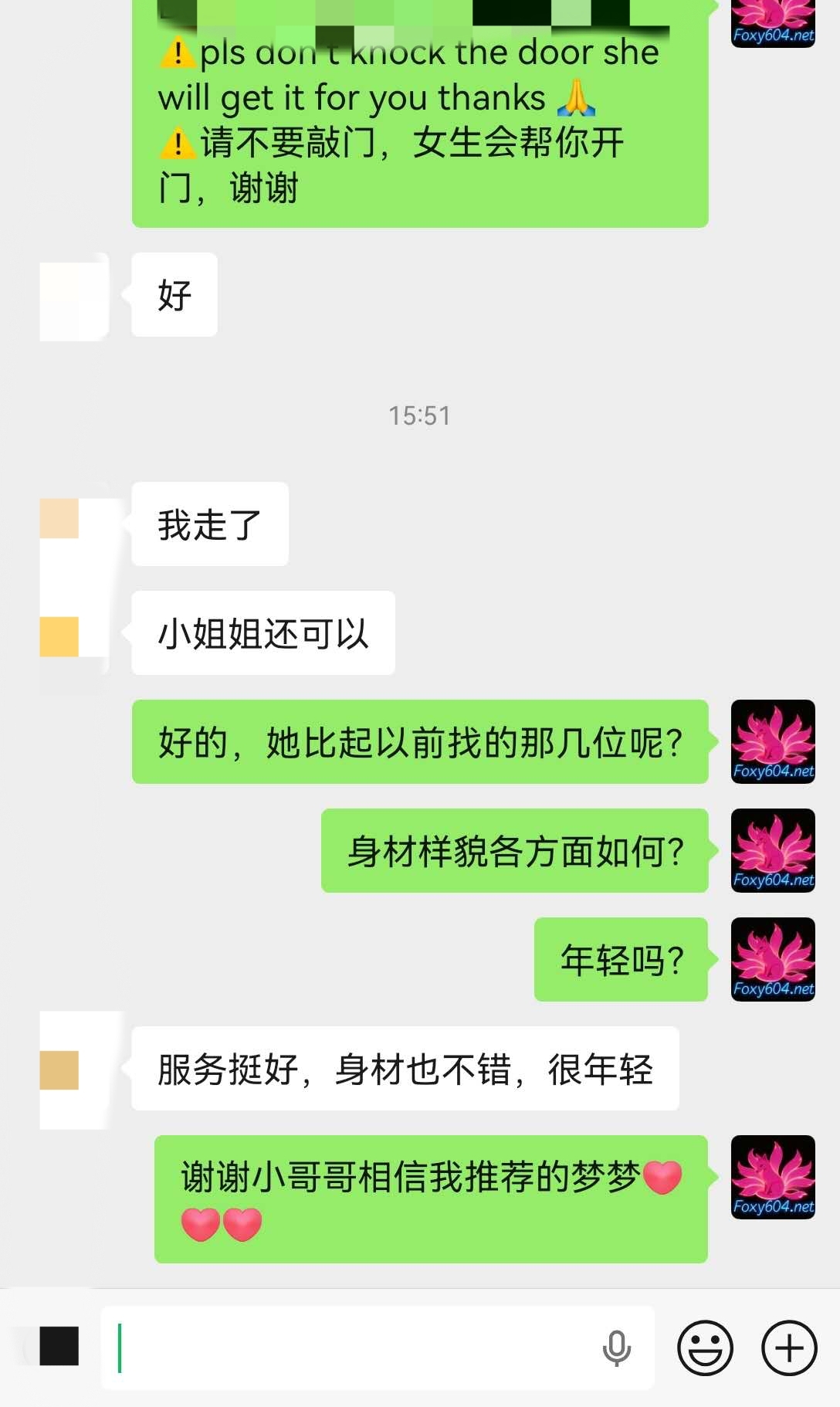
Task: Open contact avatar beside 好 message
Action: tap(74, 297)
